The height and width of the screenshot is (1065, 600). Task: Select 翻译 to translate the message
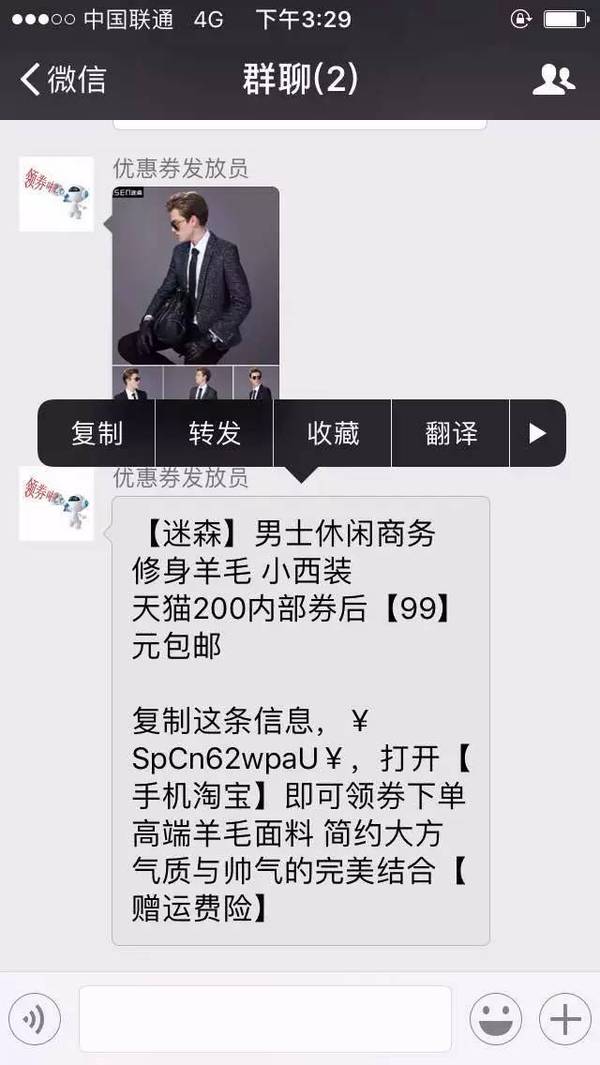tap(449, 433)
